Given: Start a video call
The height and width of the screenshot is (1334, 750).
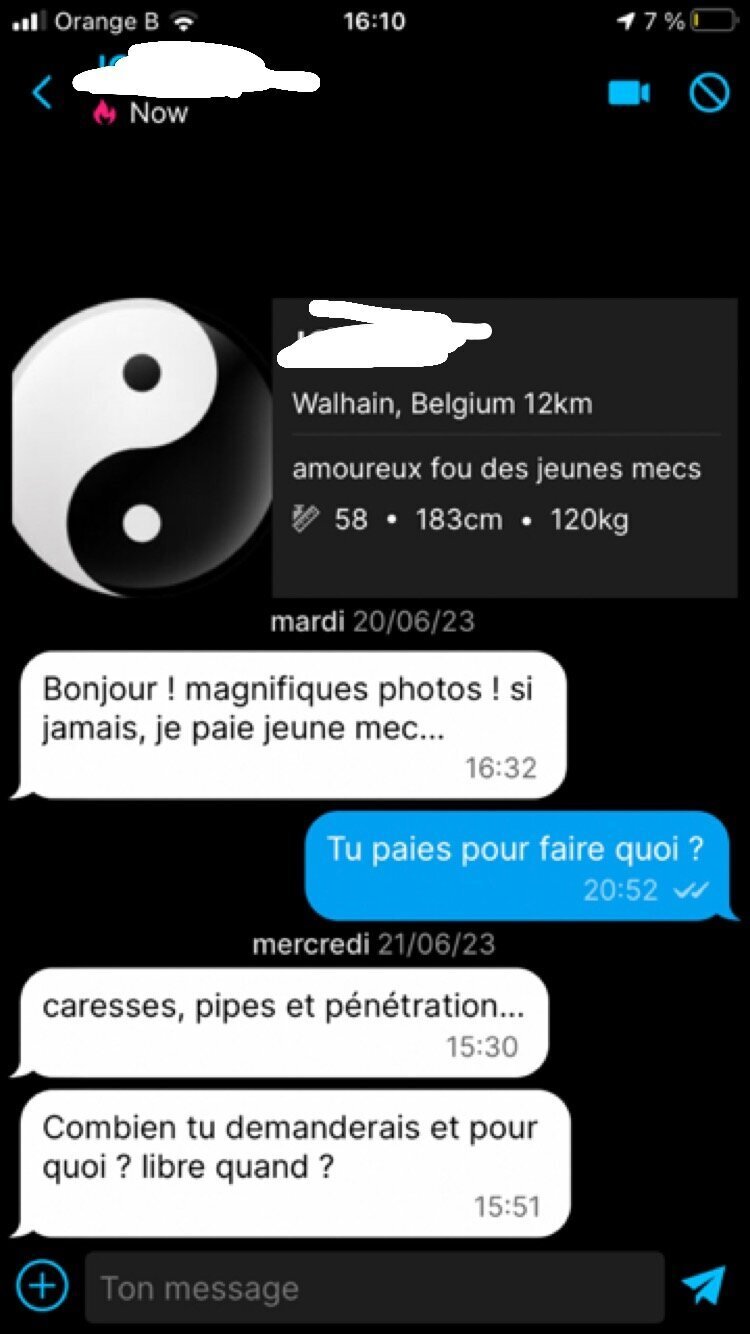Looking at the screenshot, I should tap(629, 93).
